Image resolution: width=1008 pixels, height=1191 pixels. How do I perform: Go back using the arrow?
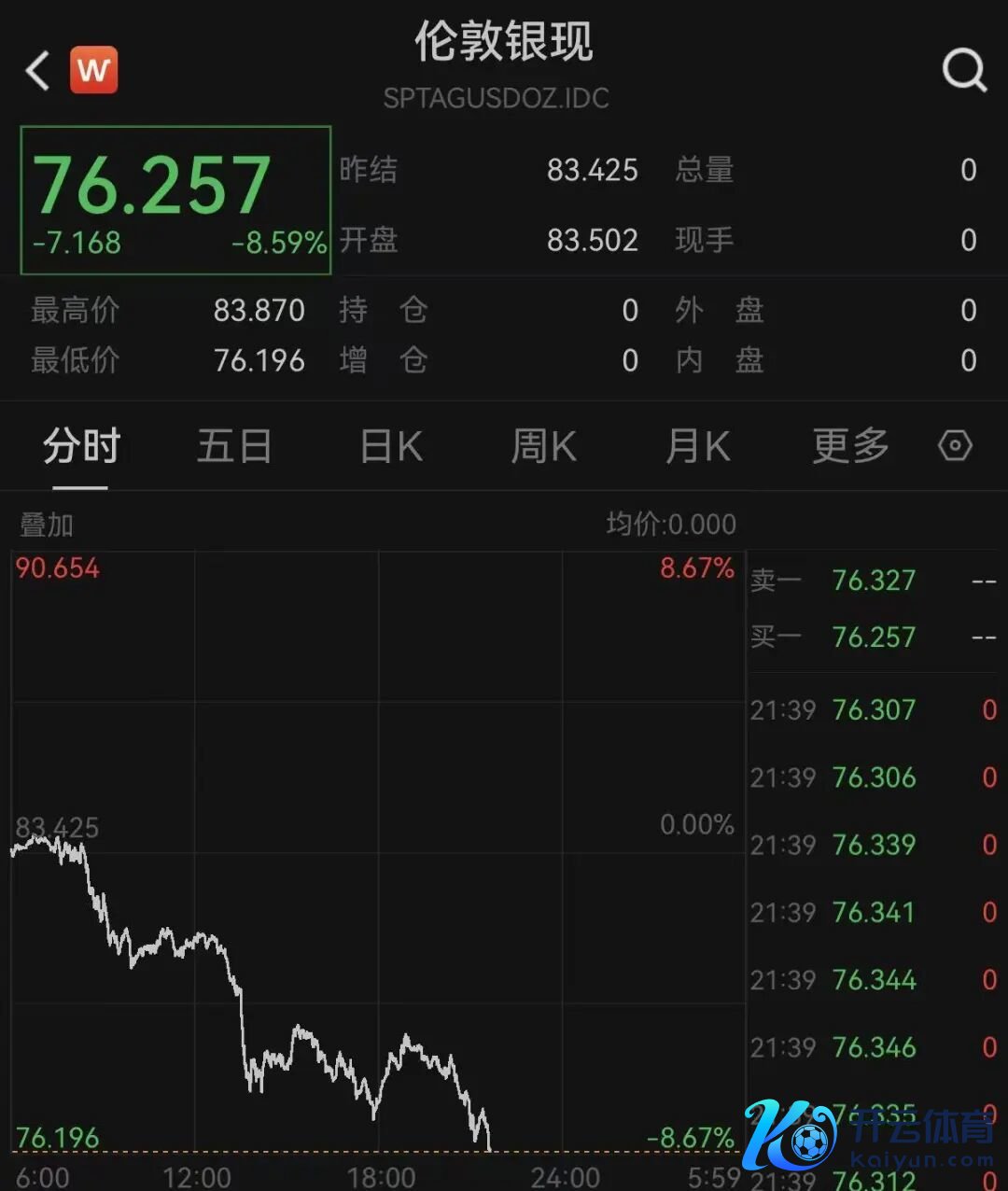37,70
